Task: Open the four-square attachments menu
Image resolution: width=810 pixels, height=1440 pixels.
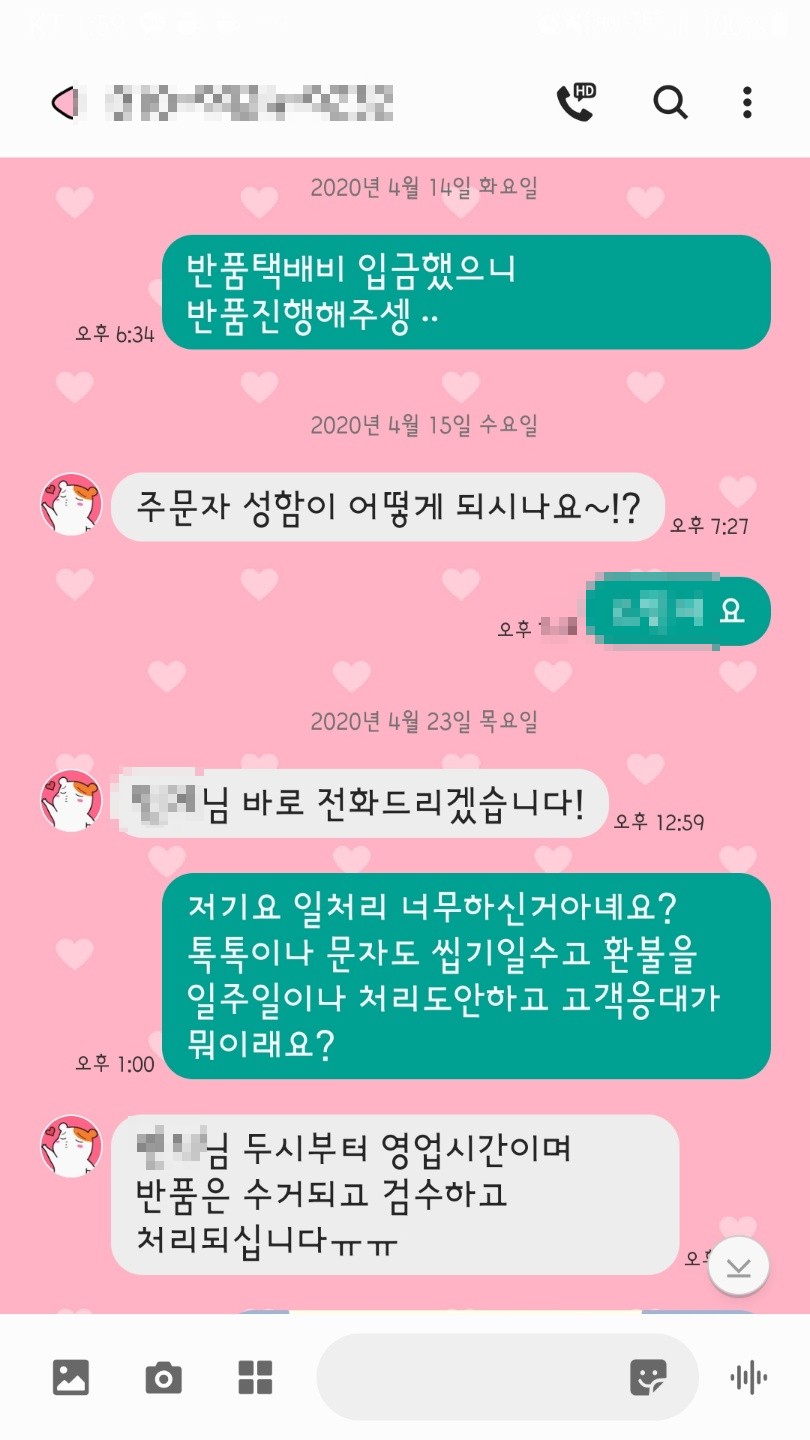Action: tap(255, 1378)
